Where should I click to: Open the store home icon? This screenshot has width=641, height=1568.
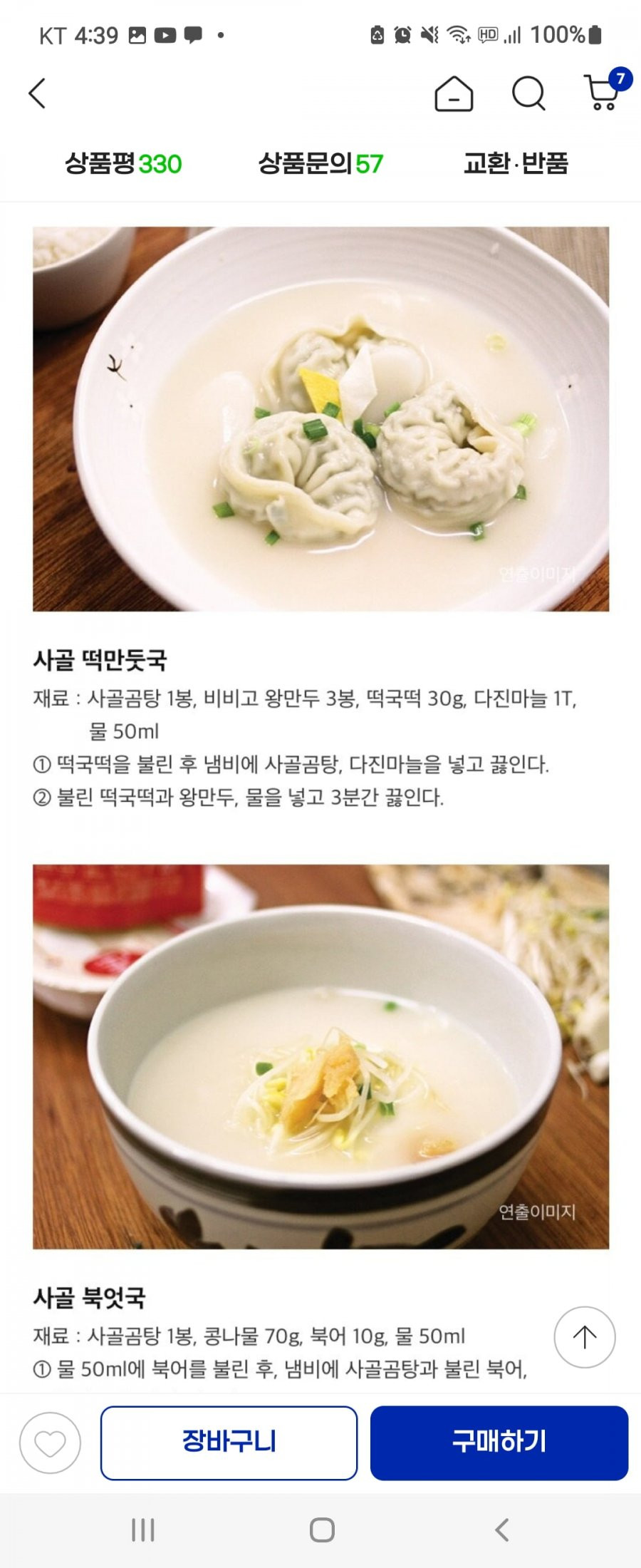pyautogui.click(x=454, y=93)
